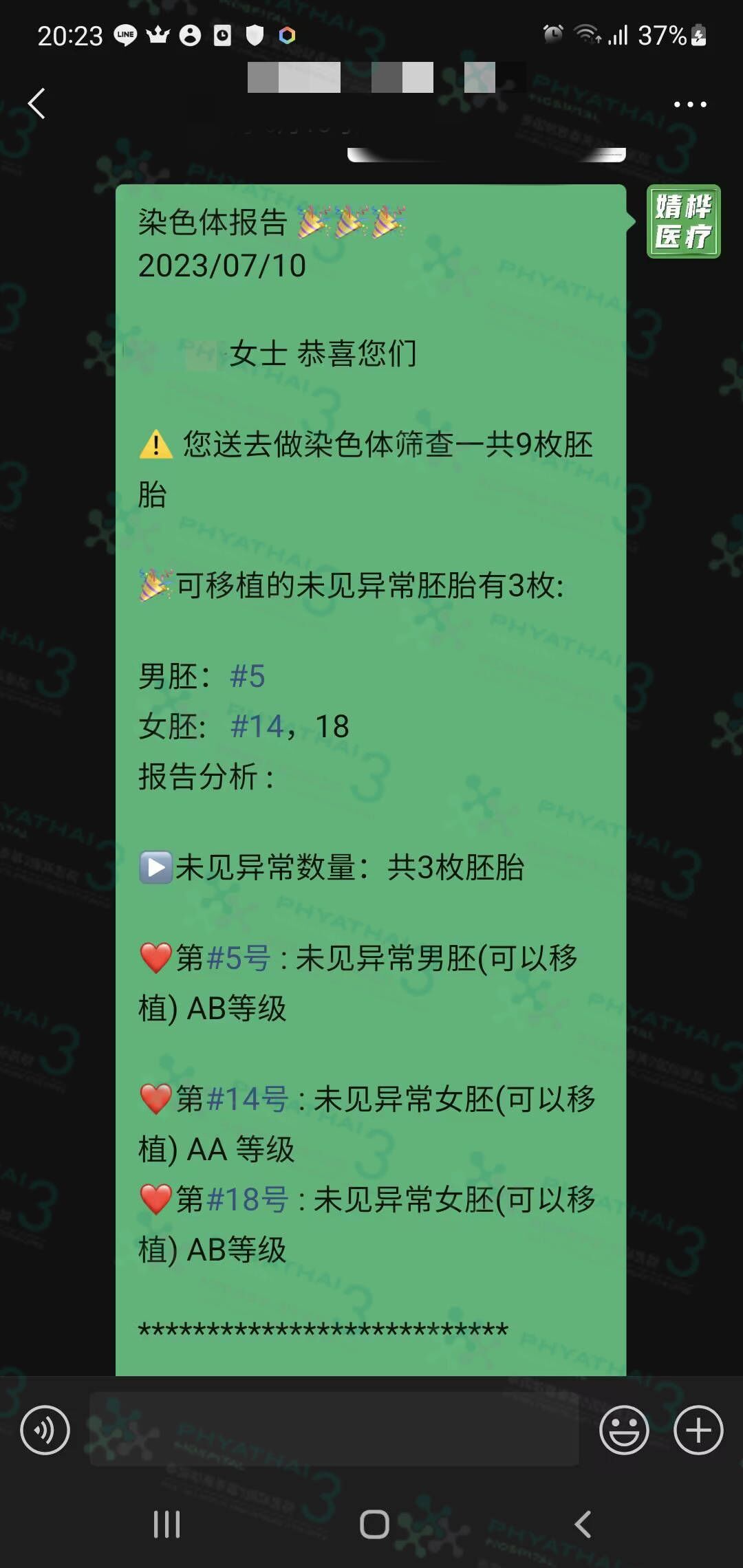Open the 婧桦医疗 sender avatar
Screen dimensions: 743x1568
pyautogui.click(x=683, y=221)
